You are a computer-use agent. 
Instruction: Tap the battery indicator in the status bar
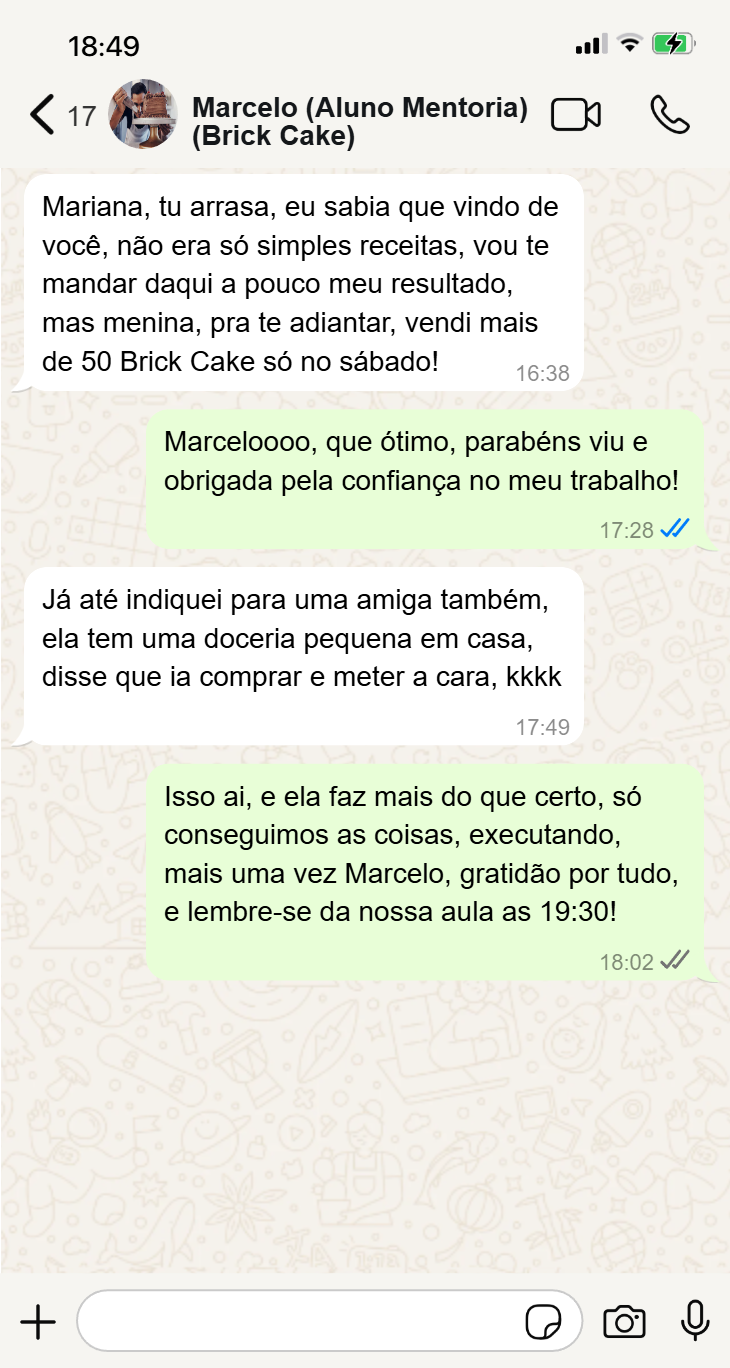click(x=671, y=44)
